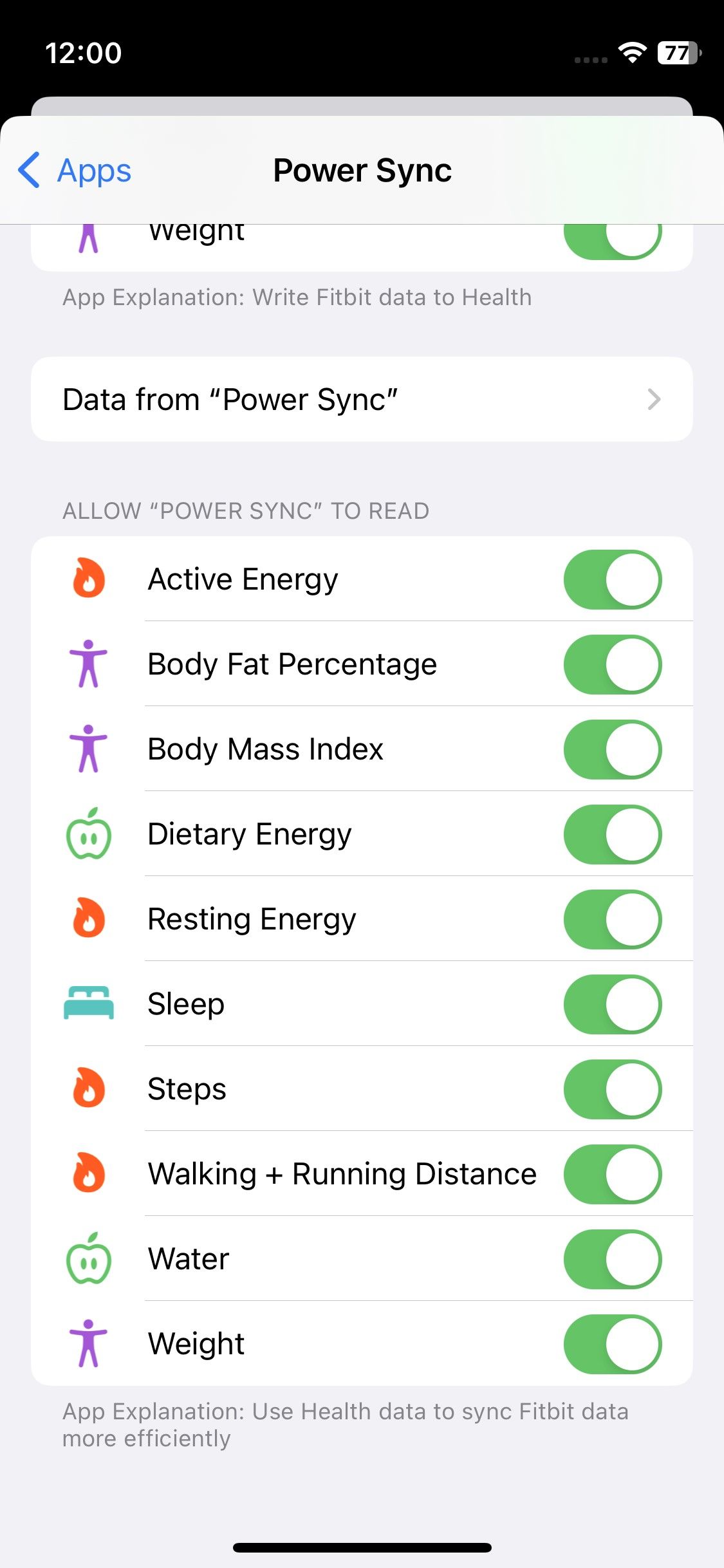Screen dimensions: 724x1568
Task: Select the Active Energy flame icon
Action: coord(88,579)
